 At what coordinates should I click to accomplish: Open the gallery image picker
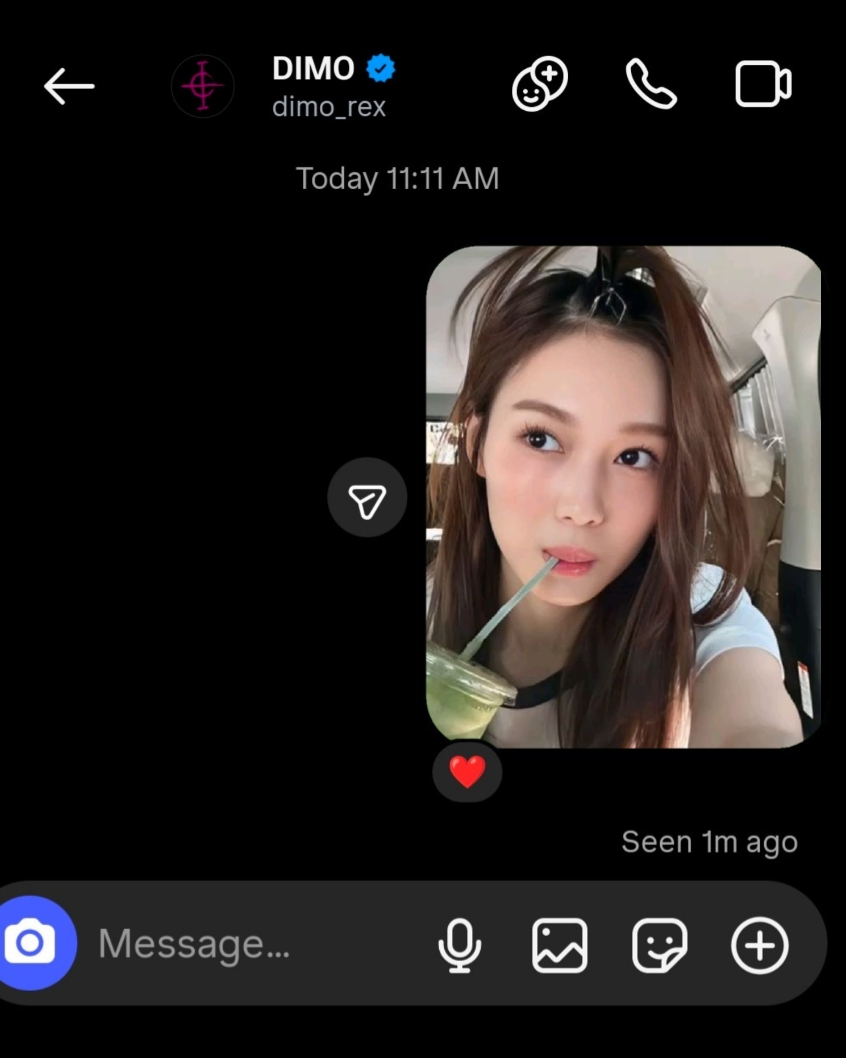[x=559, y=945]
